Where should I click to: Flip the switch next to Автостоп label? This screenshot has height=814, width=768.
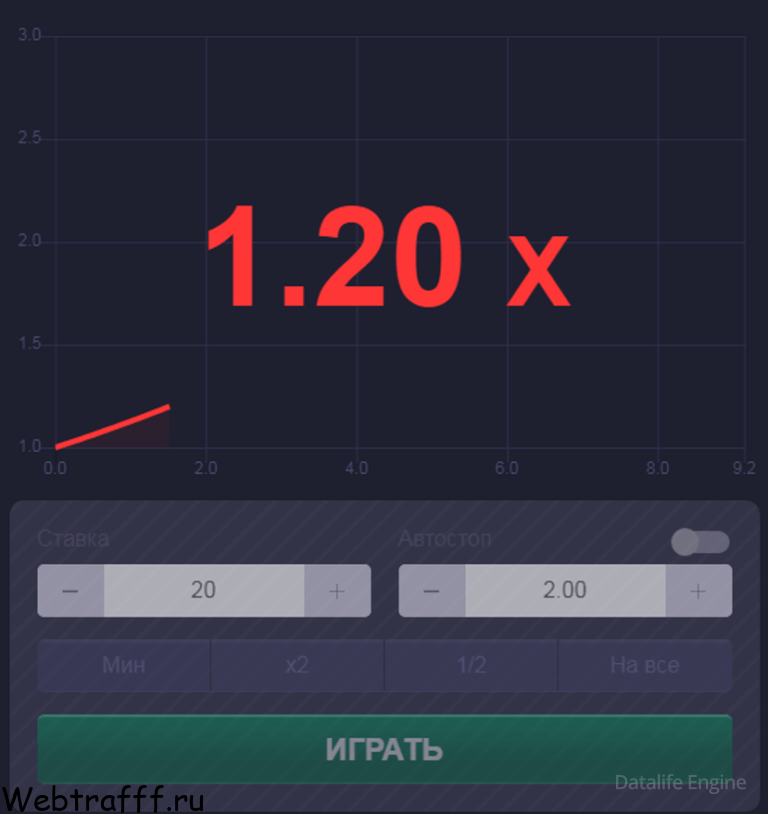pos(701,542)
